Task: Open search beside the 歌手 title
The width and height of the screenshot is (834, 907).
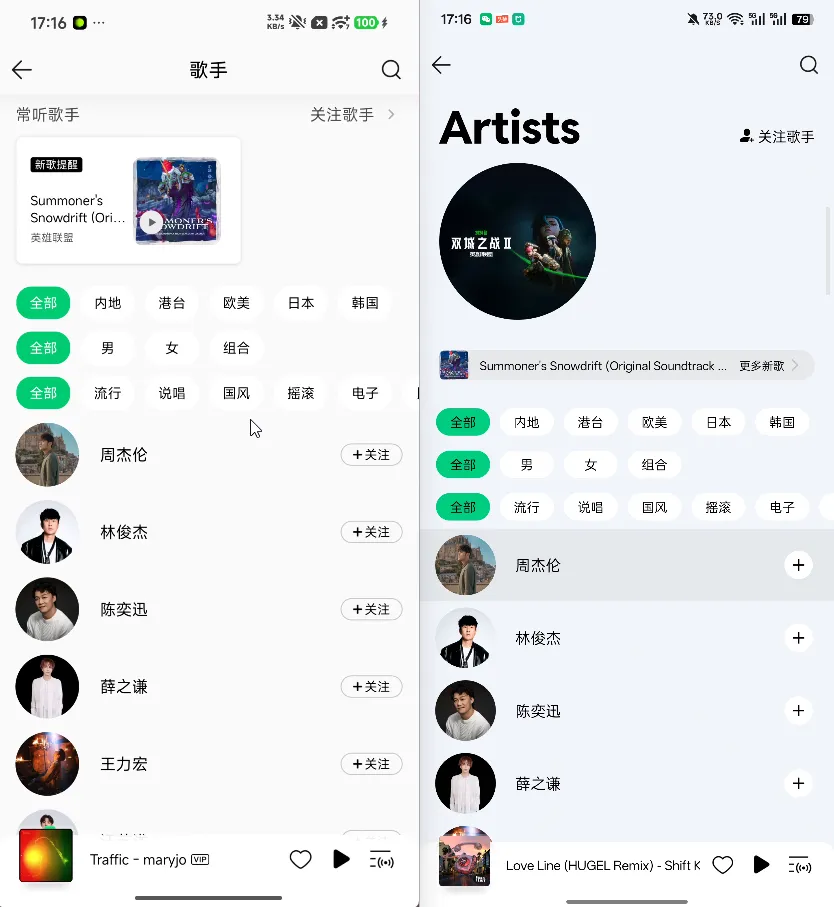Action: [391, 70]
